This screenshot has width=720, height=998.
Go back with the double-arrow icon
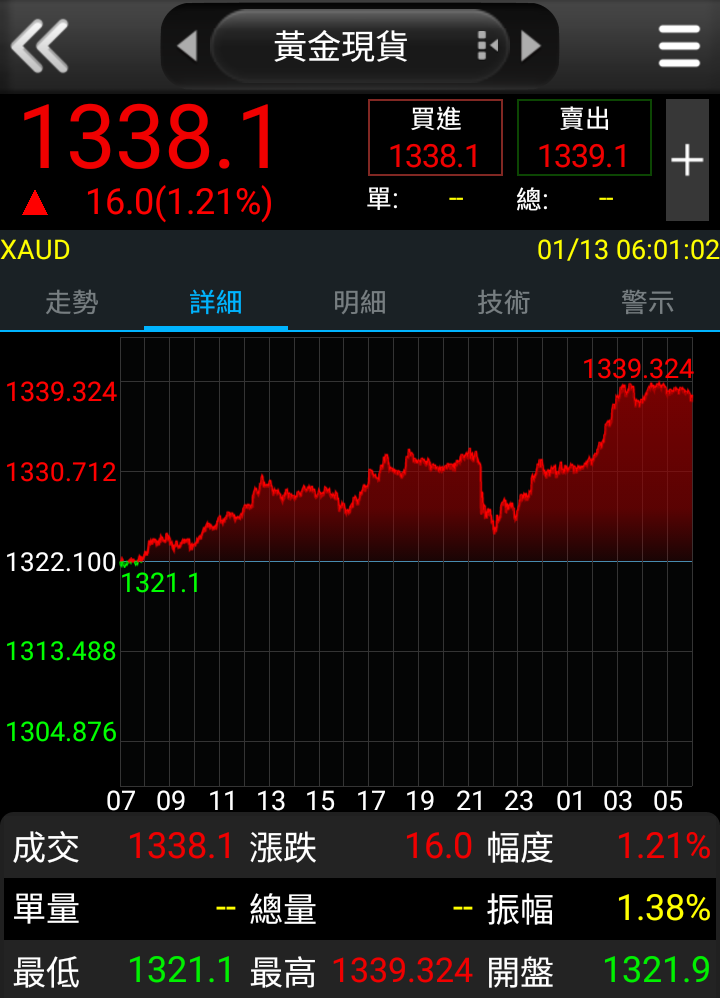40,46
